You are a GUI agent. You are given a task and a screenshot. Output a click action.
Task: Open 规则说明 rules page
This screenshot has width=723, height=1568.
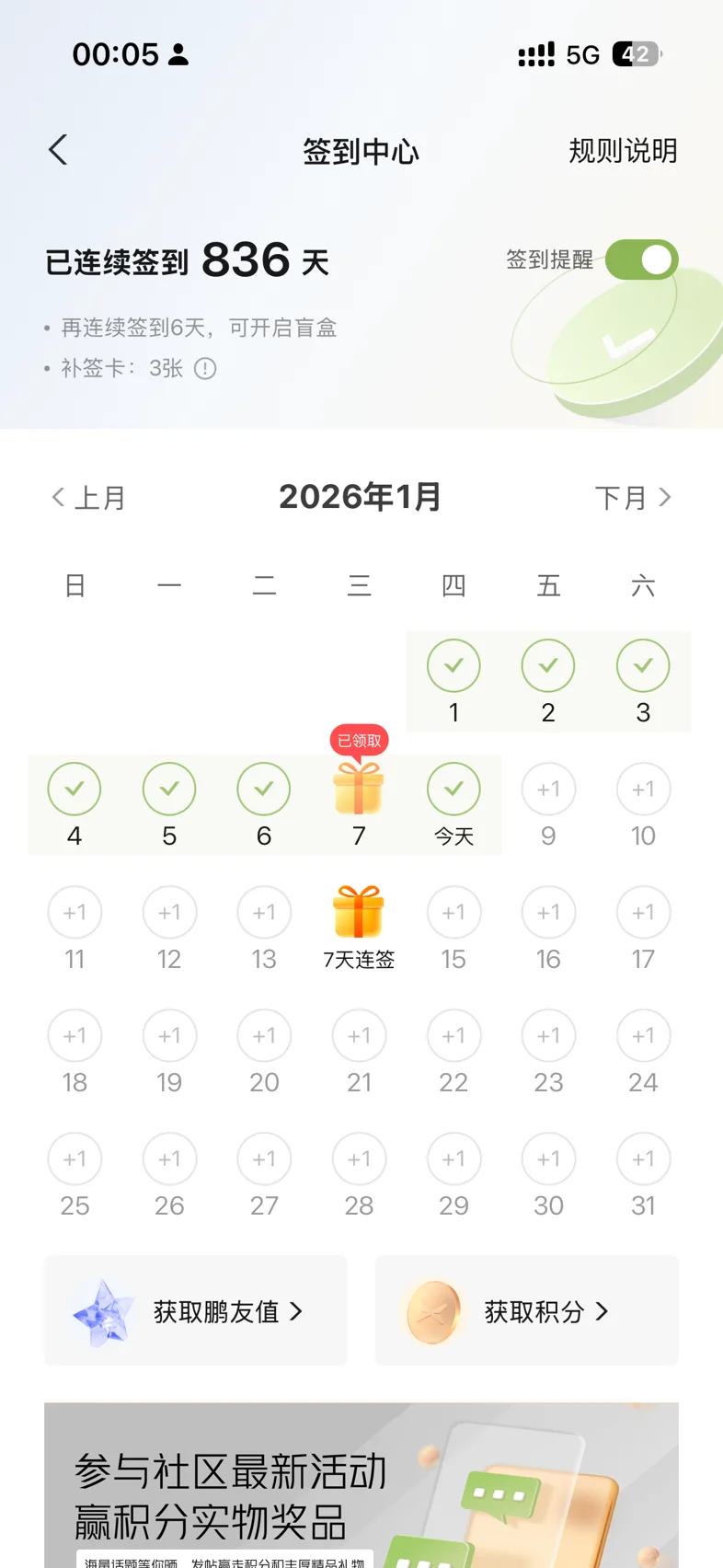(x=623, y=151)
